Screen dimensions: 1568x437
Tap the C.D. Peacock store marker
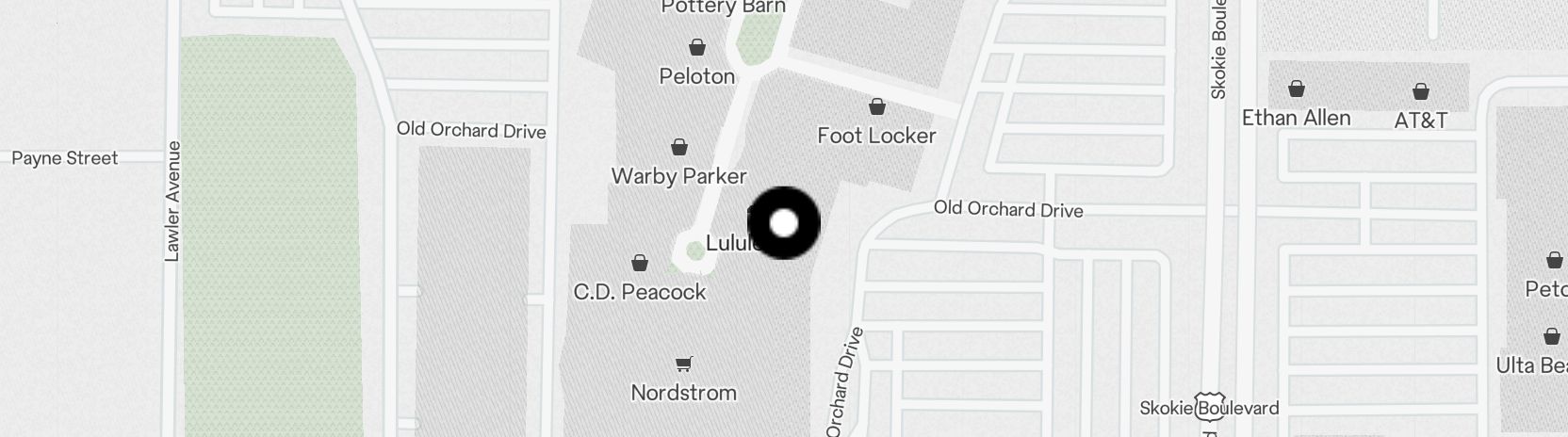pyautogui.click(x=640, y=264)
